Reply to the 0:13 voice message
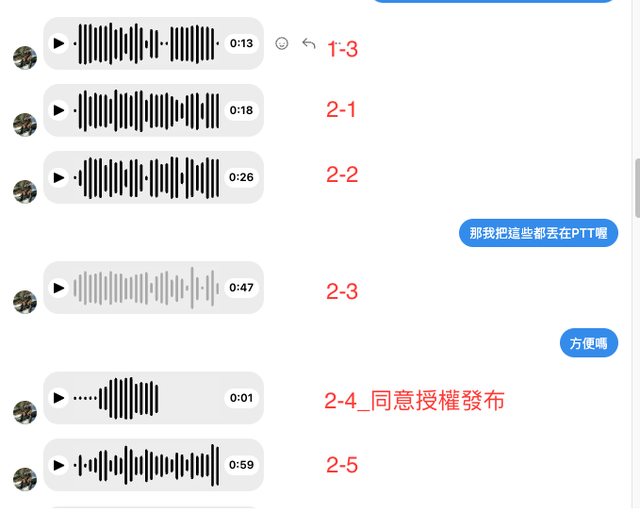Image resolution: width=640 pixels, height=513 pixels. click(x=308, y=44)
